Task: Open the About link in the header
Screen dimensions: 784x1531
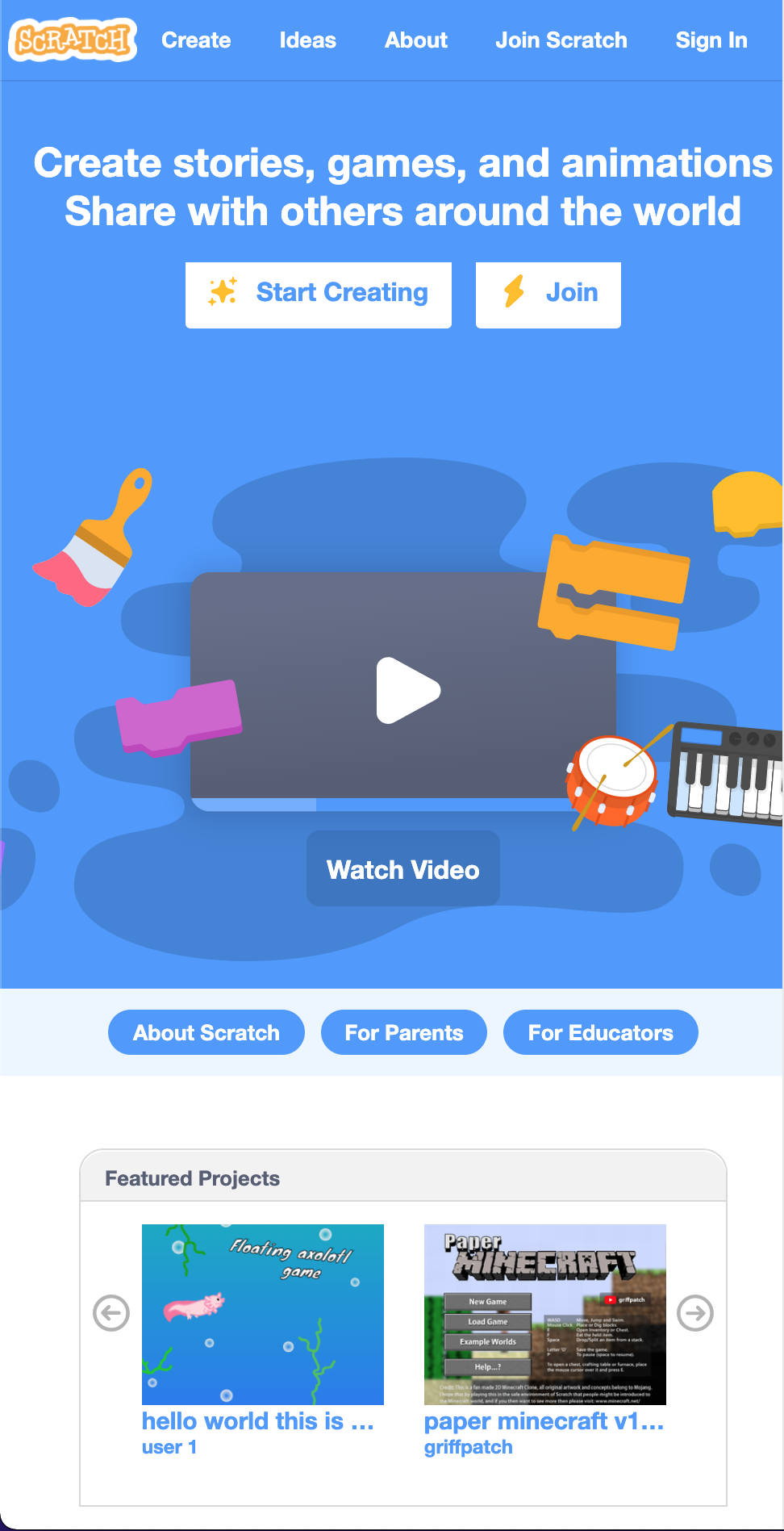Action: 415,40
